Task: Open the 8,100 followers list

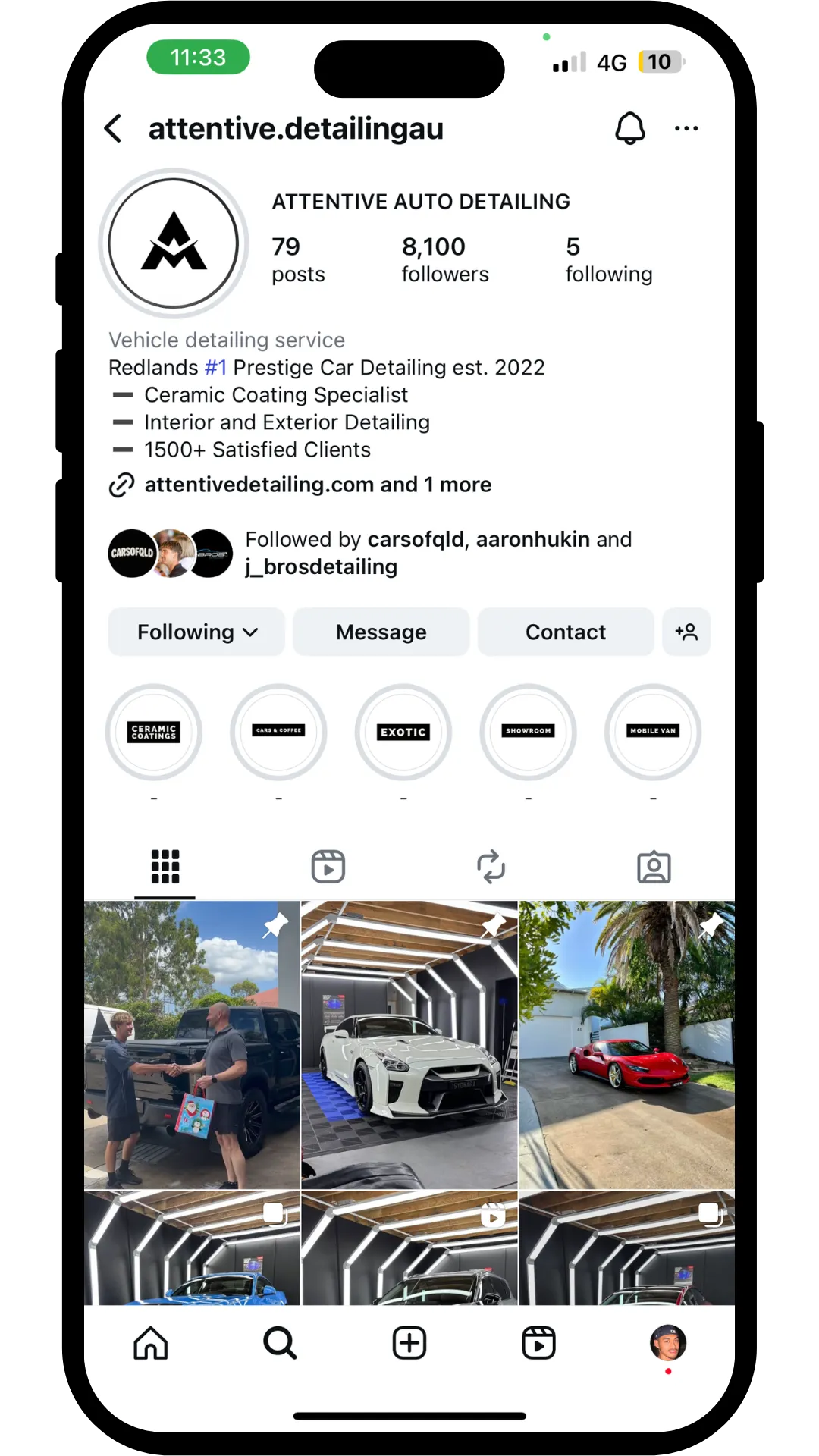Action: pos(444,259)
